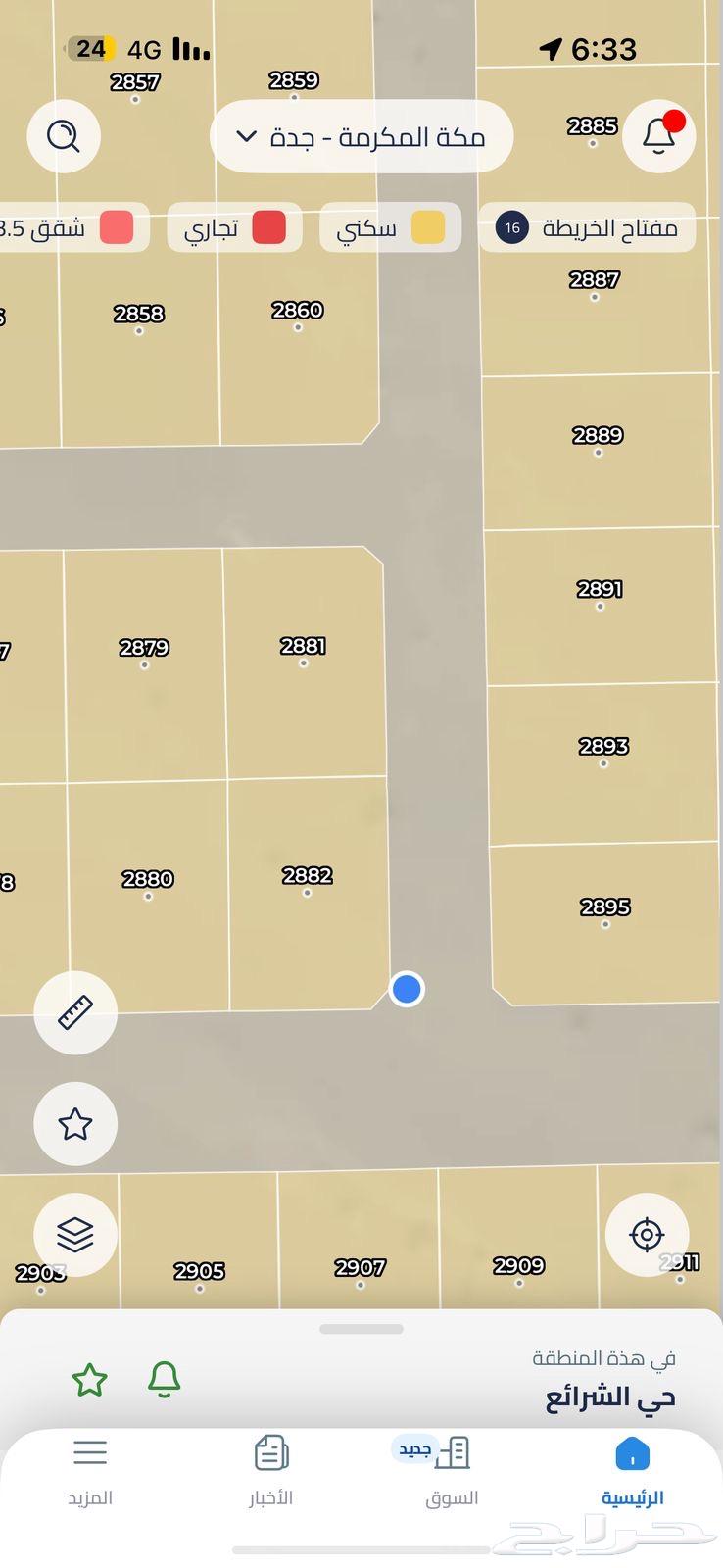Select the تجاري filter chip

234,228
